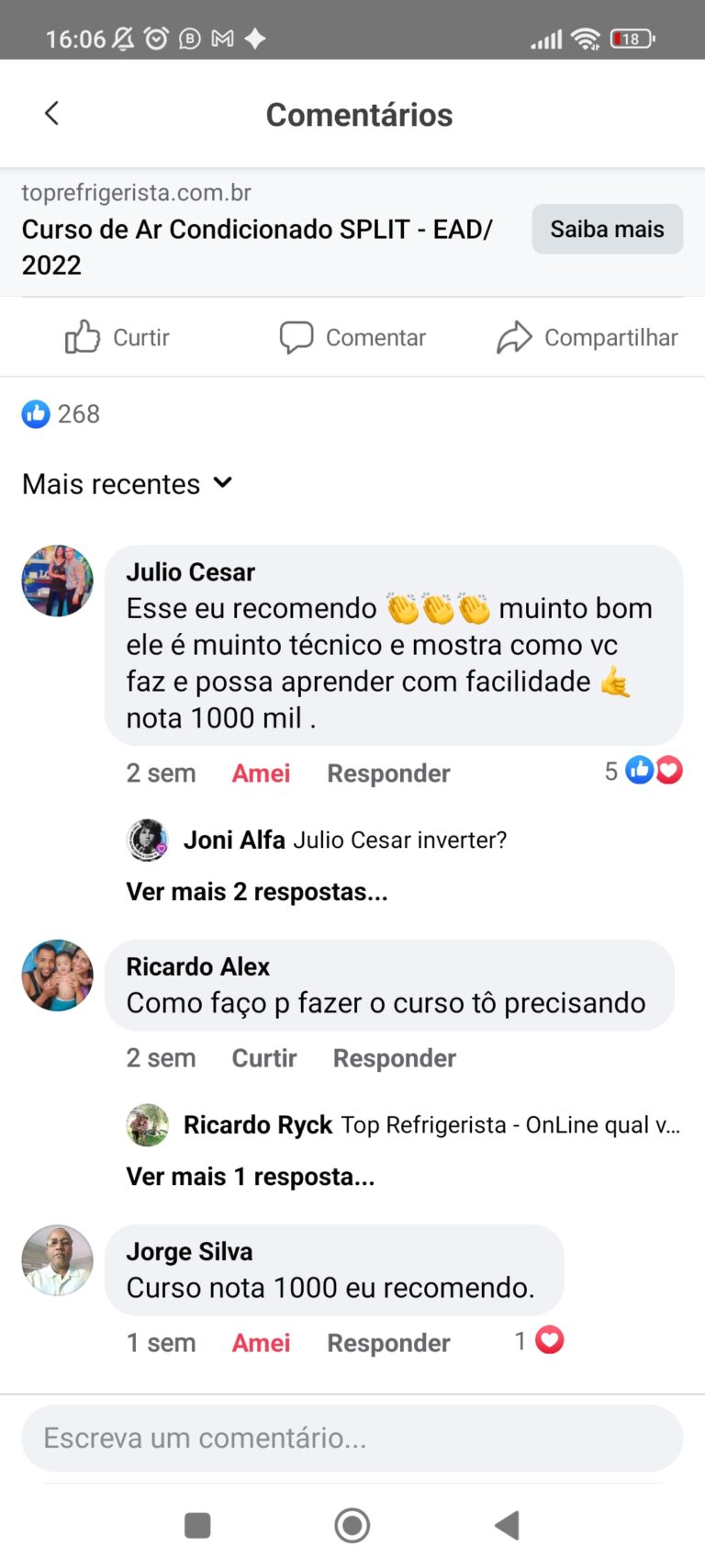Expand Ver mais 2 respostas

click(x=257, y=892)
